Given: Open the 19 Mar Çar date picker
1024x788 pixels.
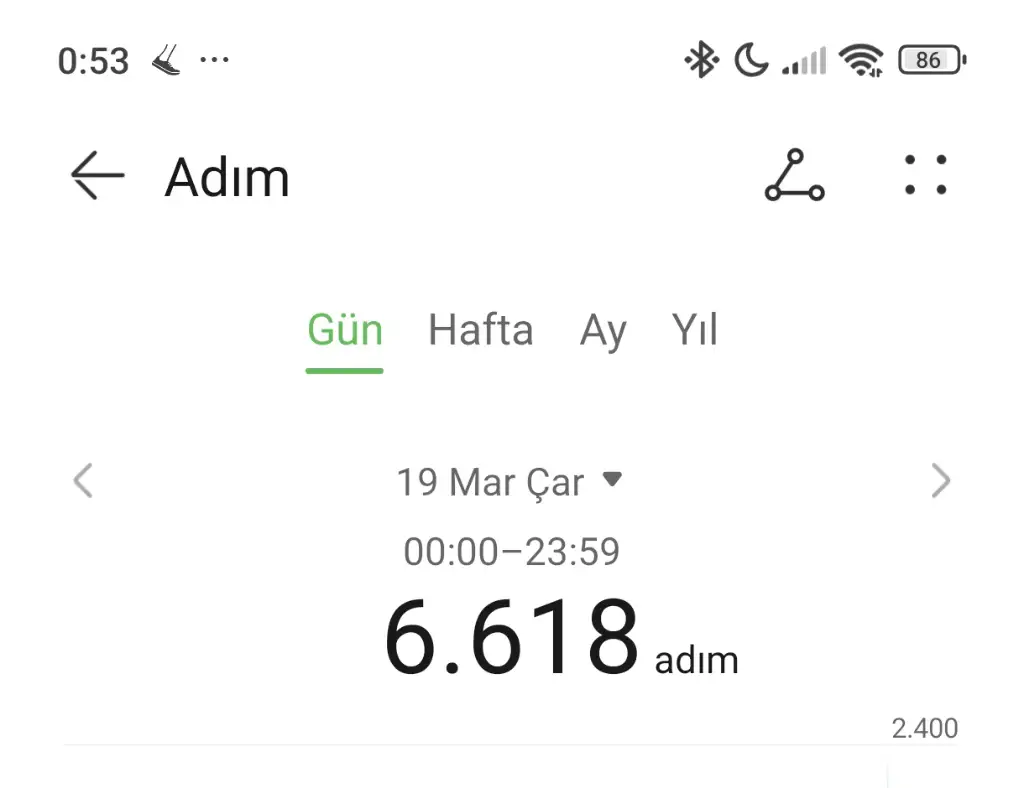Looking at the screenshot, I should [x=509, y=482].
